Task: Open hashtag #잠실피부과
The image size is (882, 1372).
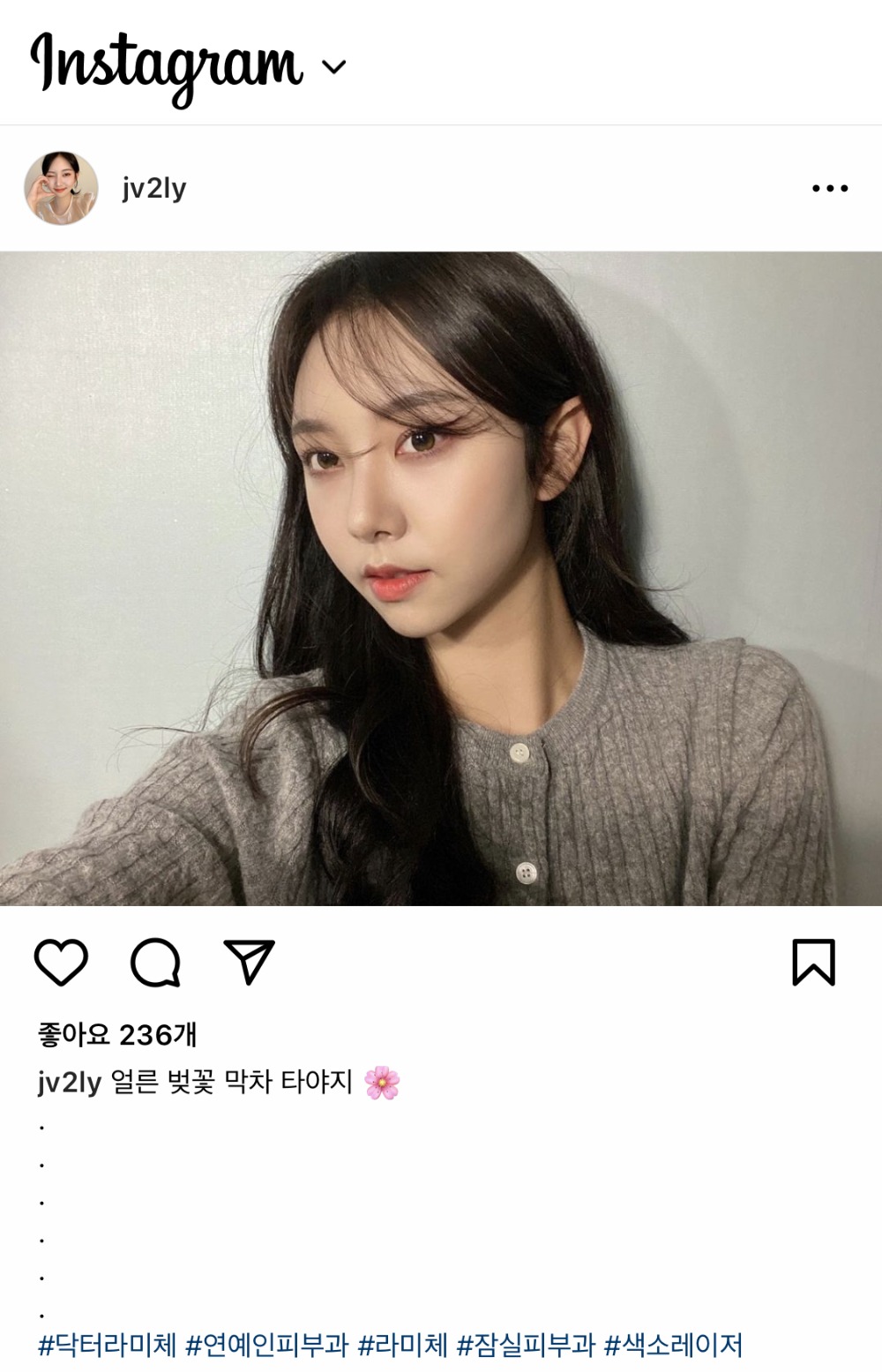Action: click(x=525, y=1346)
